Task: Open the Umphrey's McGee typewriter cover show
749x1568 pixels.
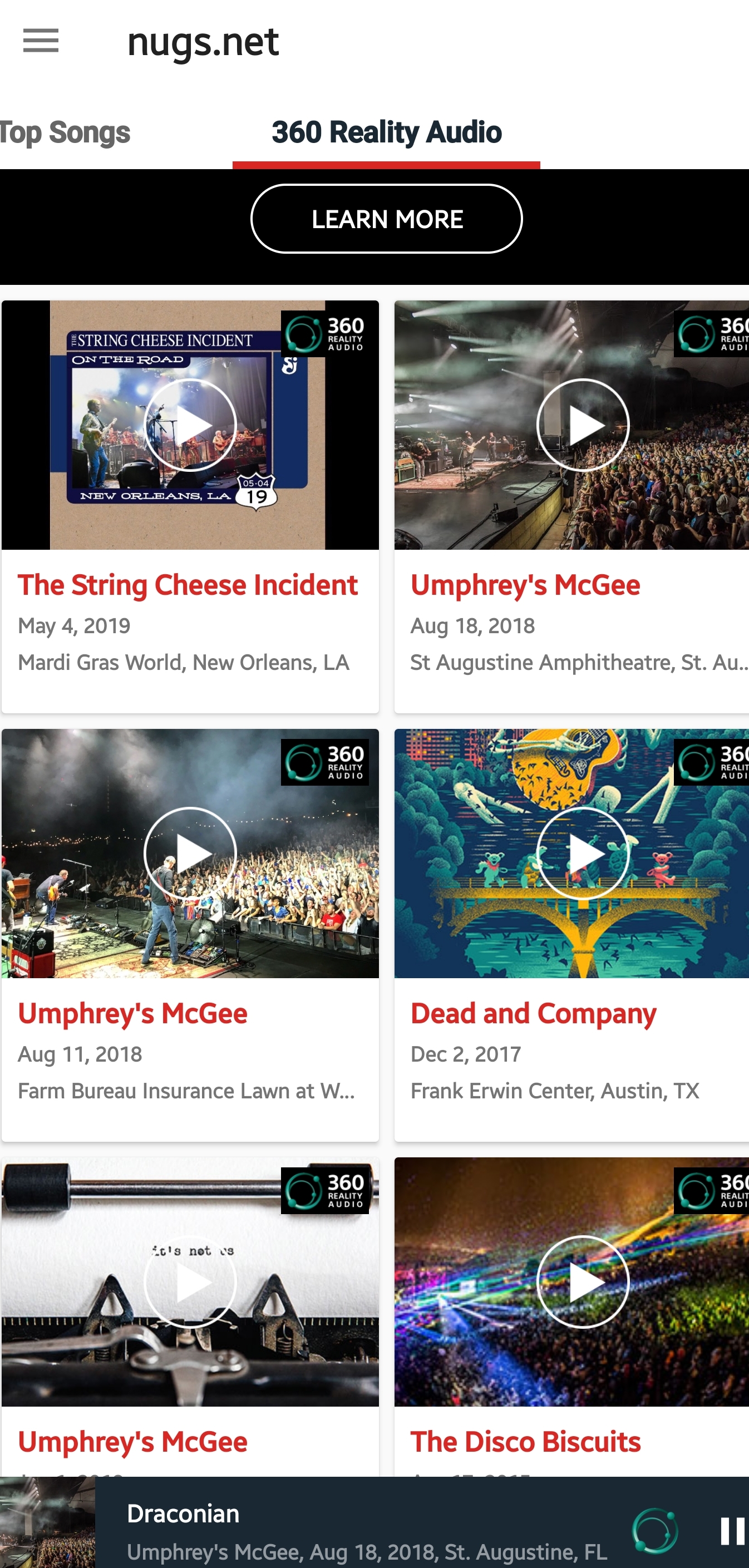Action: [190, 1282]
